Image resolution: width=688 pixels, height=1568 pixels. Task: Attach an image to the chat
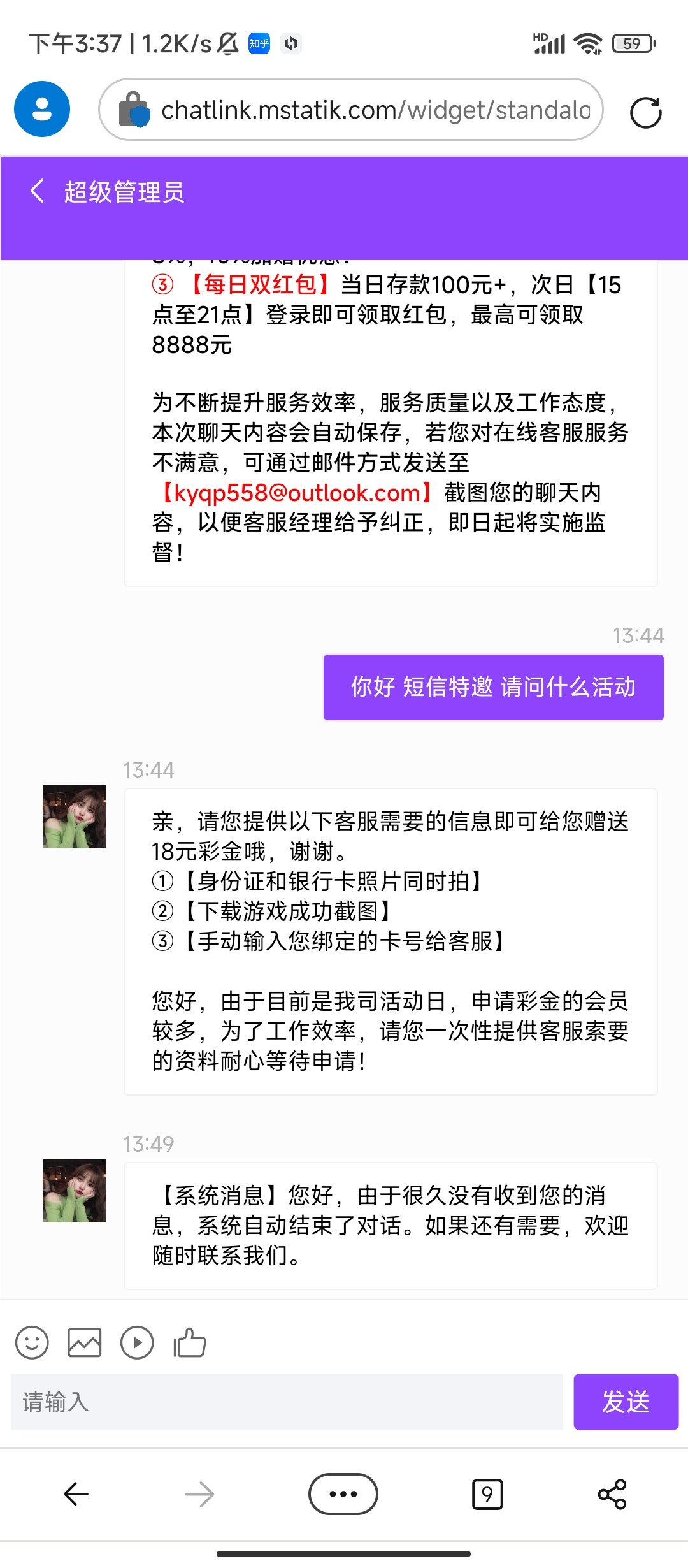coord(84,1343)
